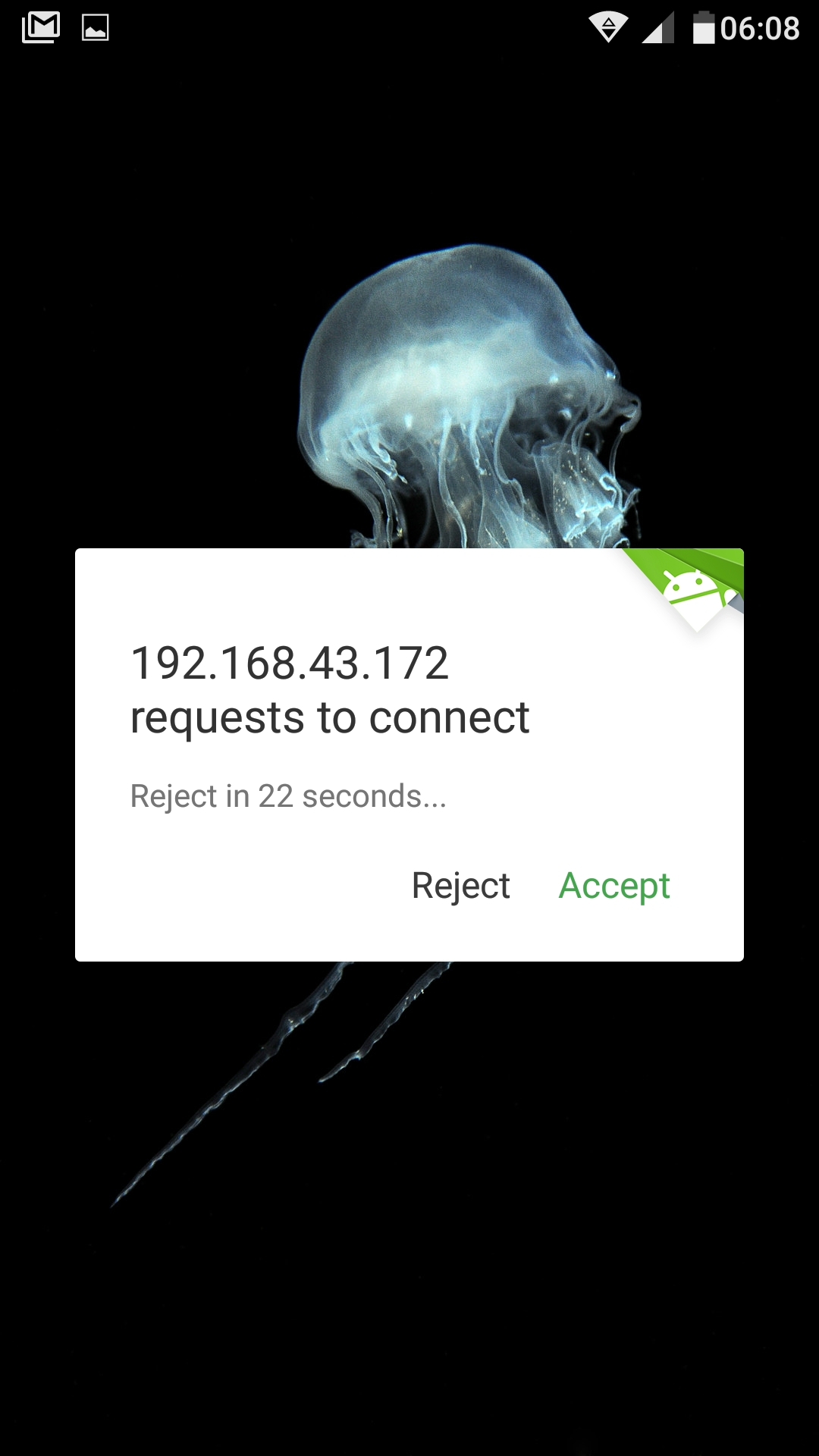Accept the connection request from 192.168.43.172
Screen dimensions: 819x1456
614,886
